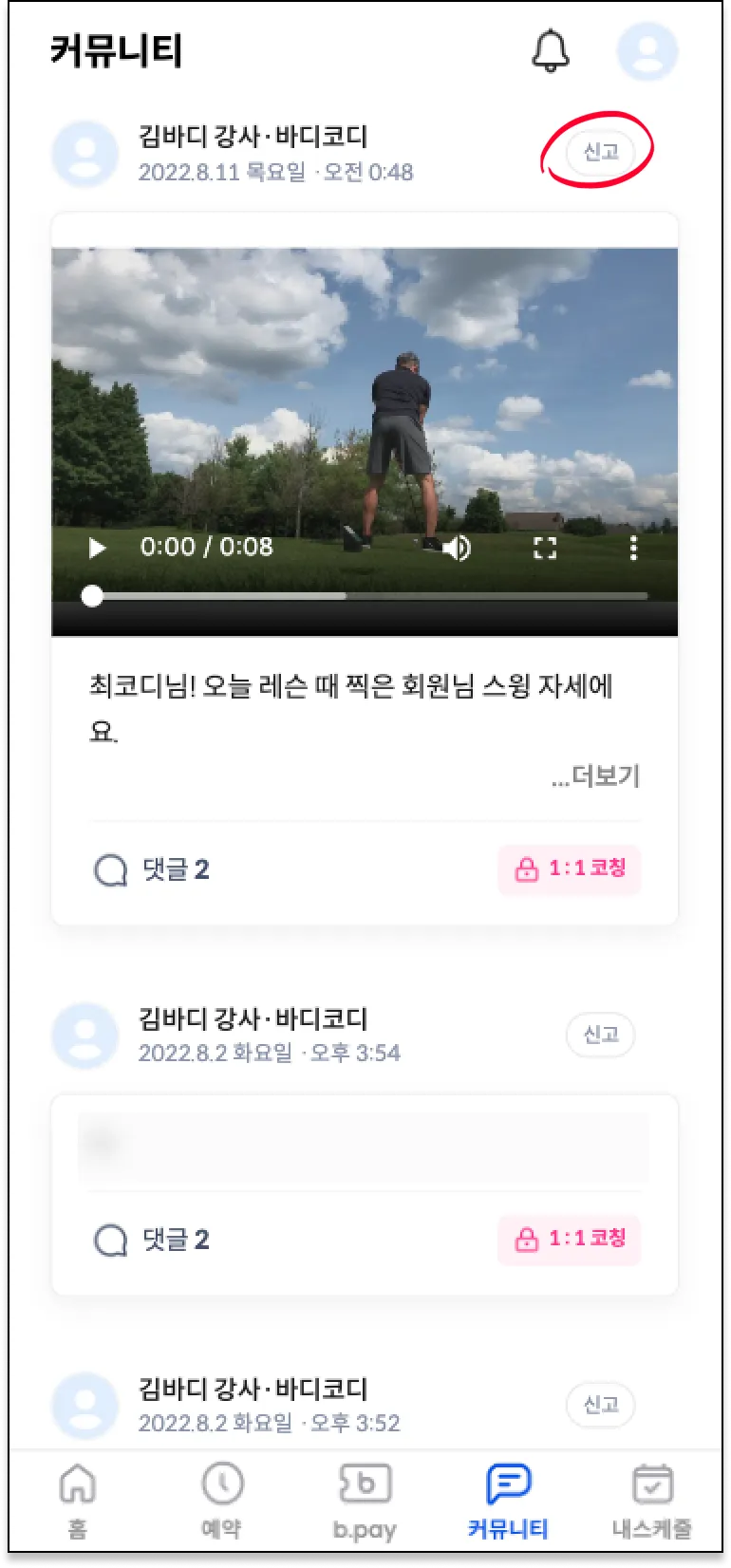Viewport: 731px width, 1568px height.
Task: Enter video fullscreen mode
Action: coord(545,548)
